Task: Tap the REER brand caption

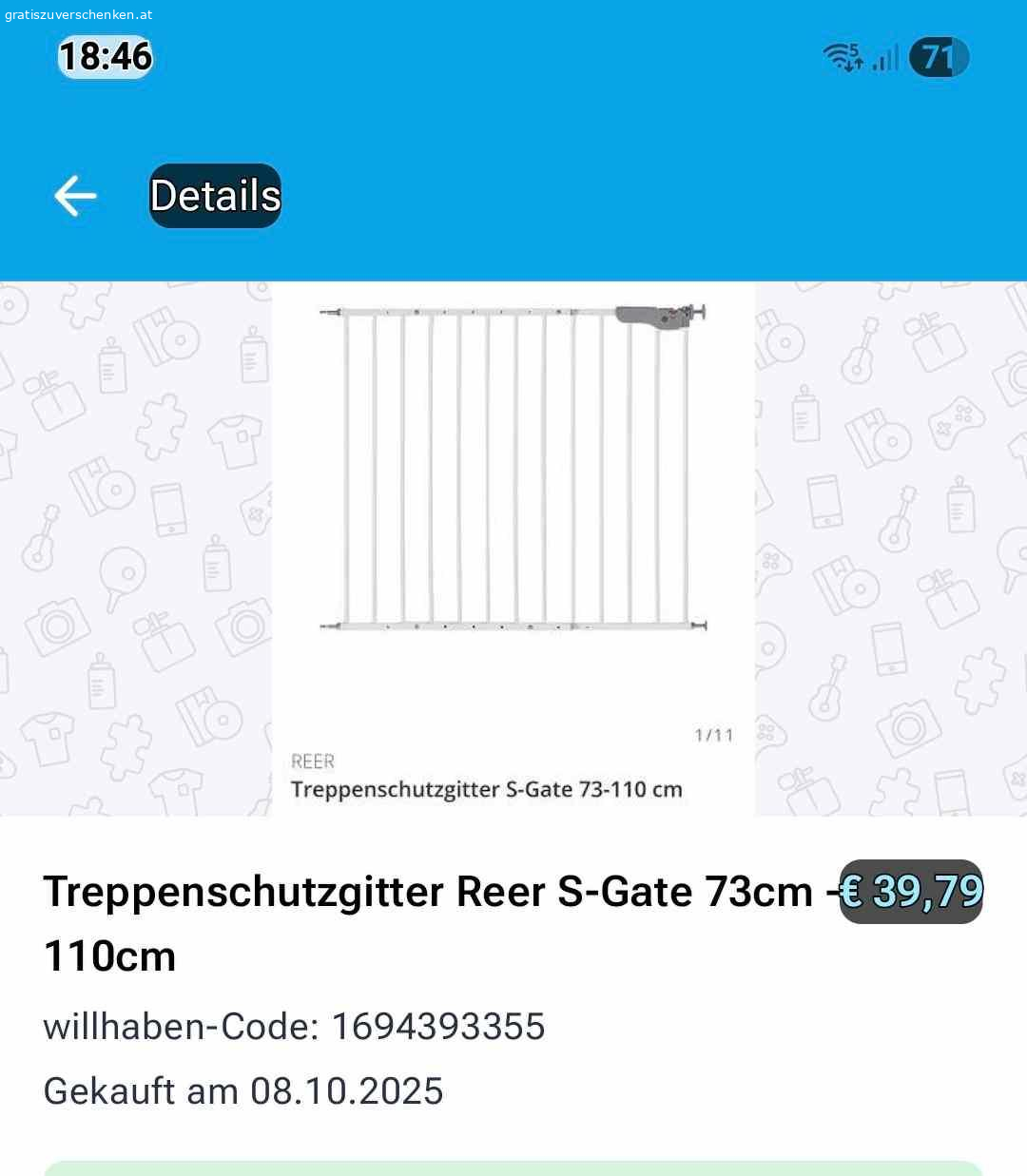Action: (313, 762)
